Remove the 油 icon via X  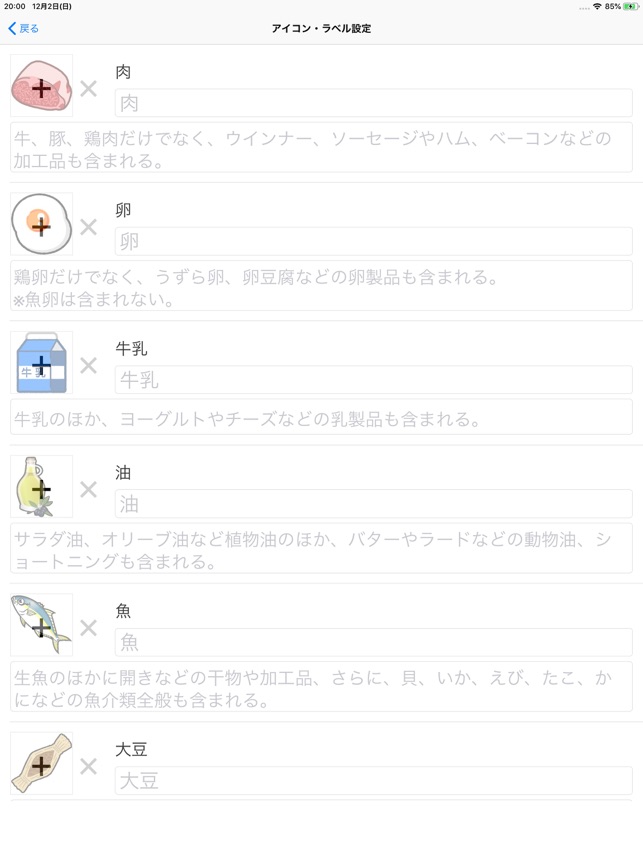click(x=89, y=490)
